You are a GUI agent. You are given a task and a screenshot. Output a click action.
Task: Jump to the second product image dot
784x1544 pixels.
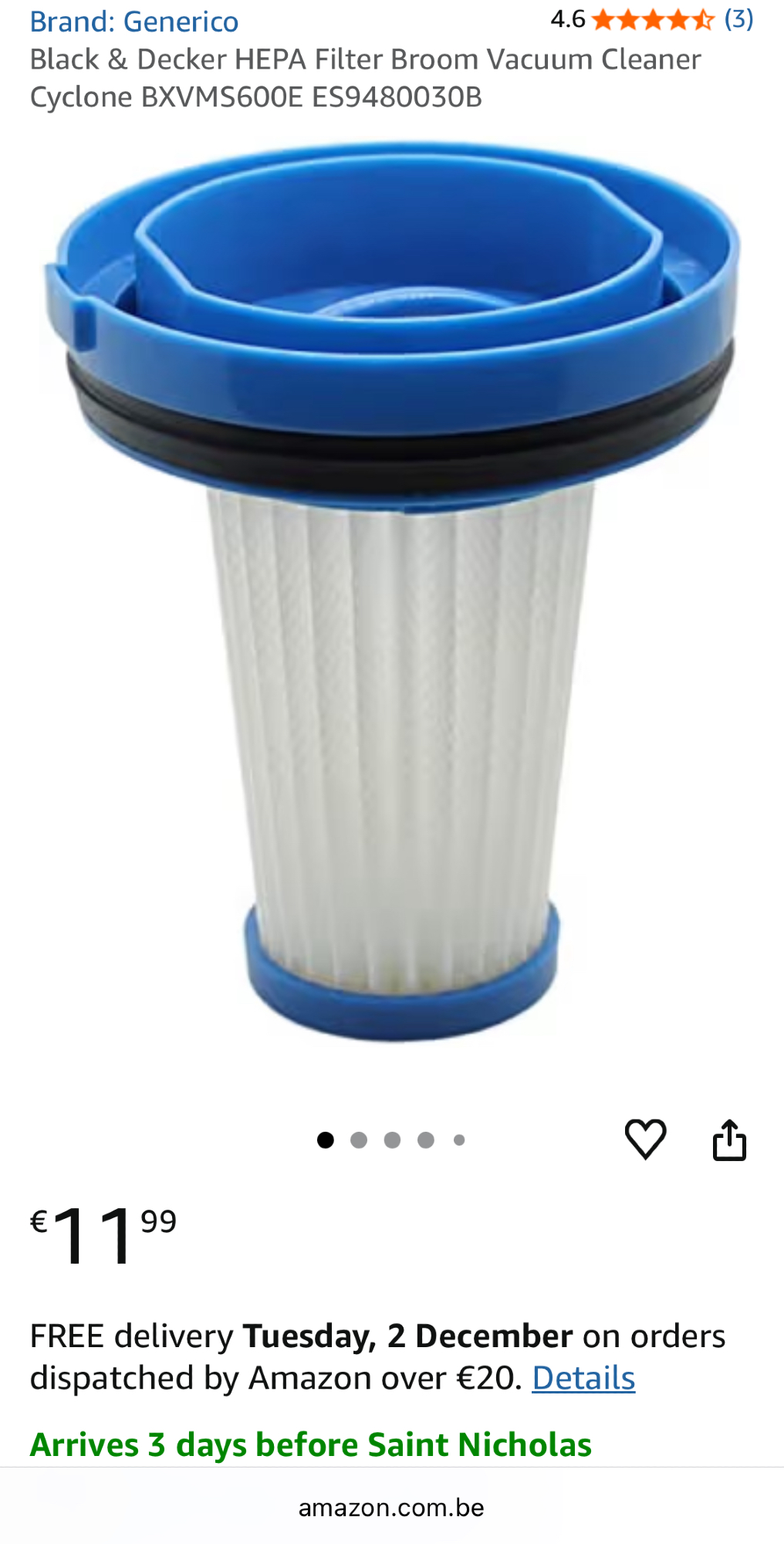[x=359, y=1140]
